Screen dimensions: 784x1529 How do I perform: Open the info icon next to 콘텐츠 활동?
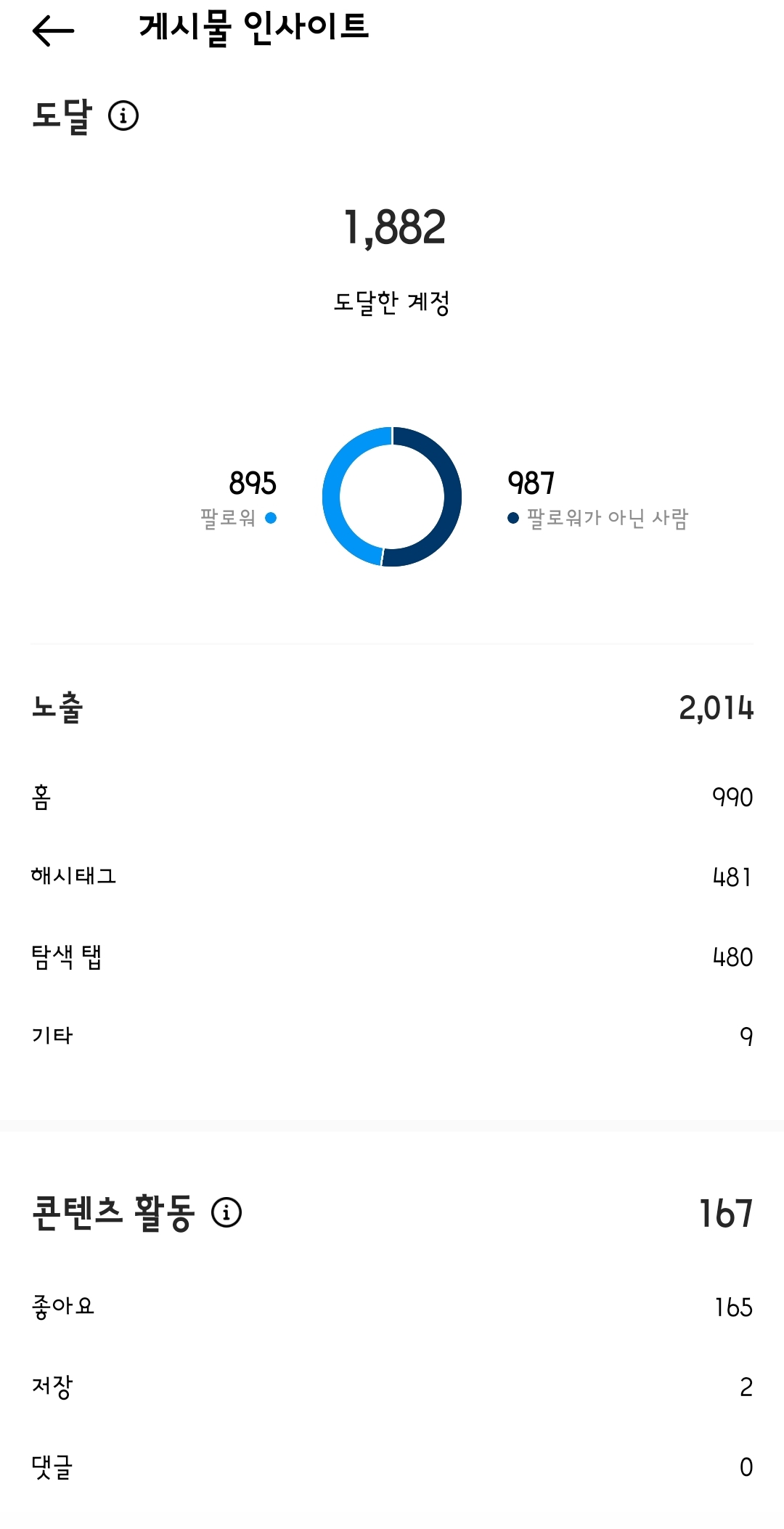[226, 1212]
